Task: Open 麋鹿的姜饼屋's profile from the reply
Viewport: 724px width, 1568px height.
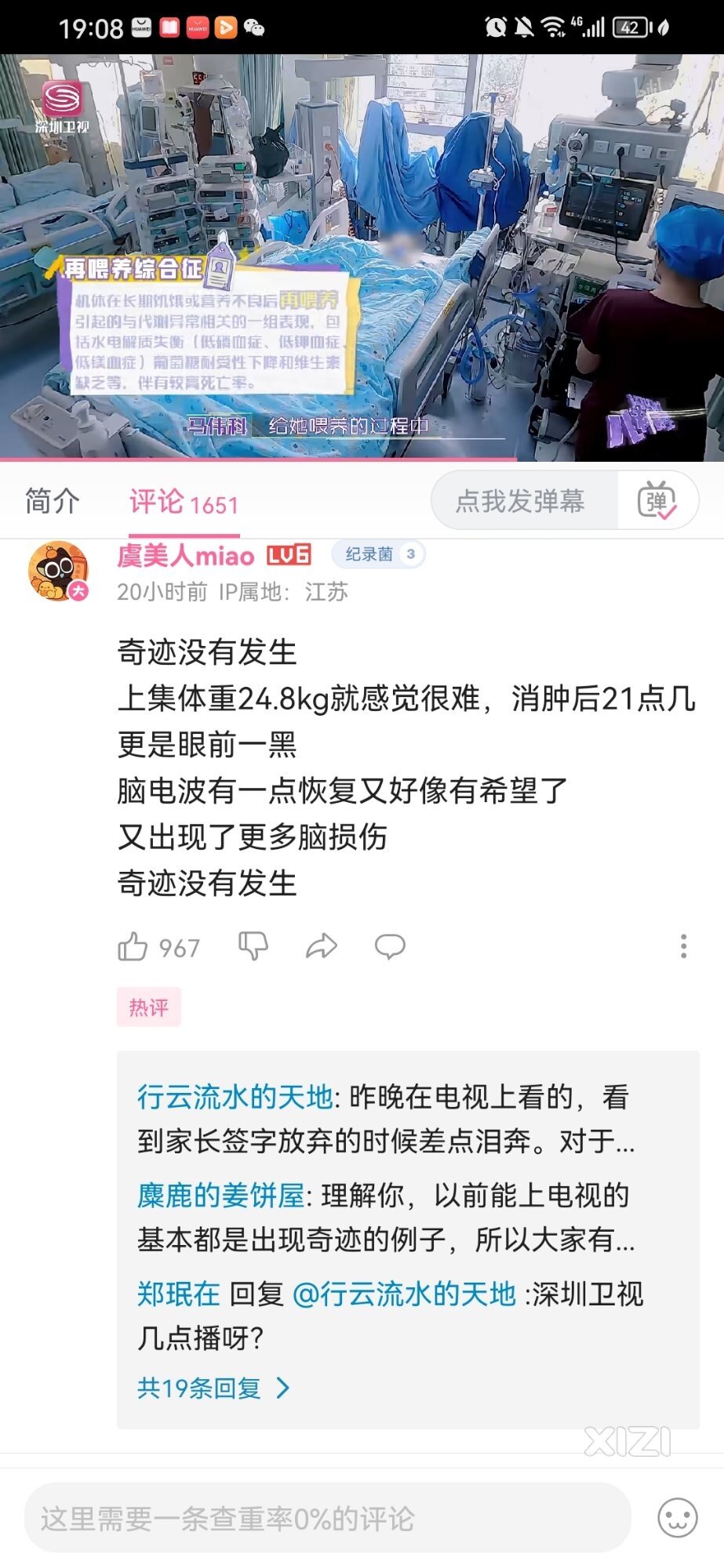Action: (x=220, y=1196)
